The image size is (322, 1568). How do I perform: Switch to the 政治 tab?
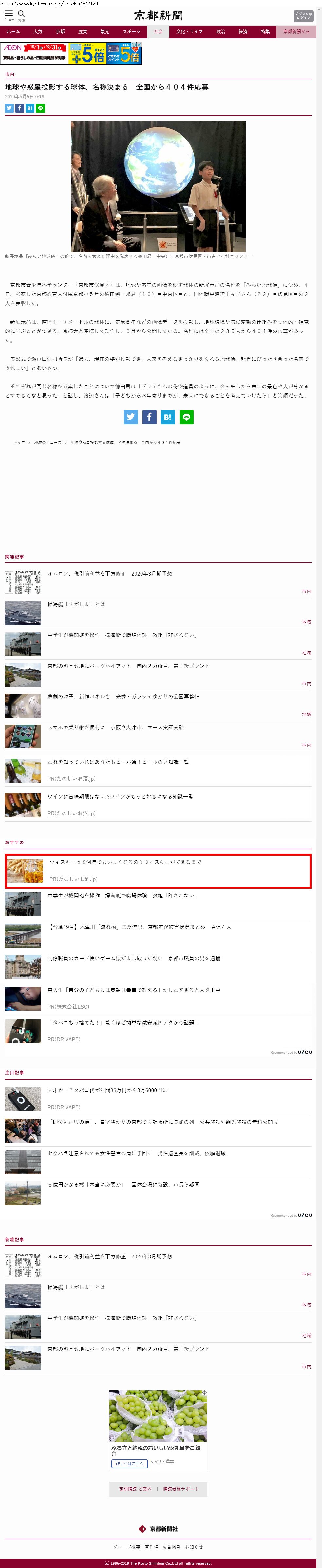click(220, 32)
